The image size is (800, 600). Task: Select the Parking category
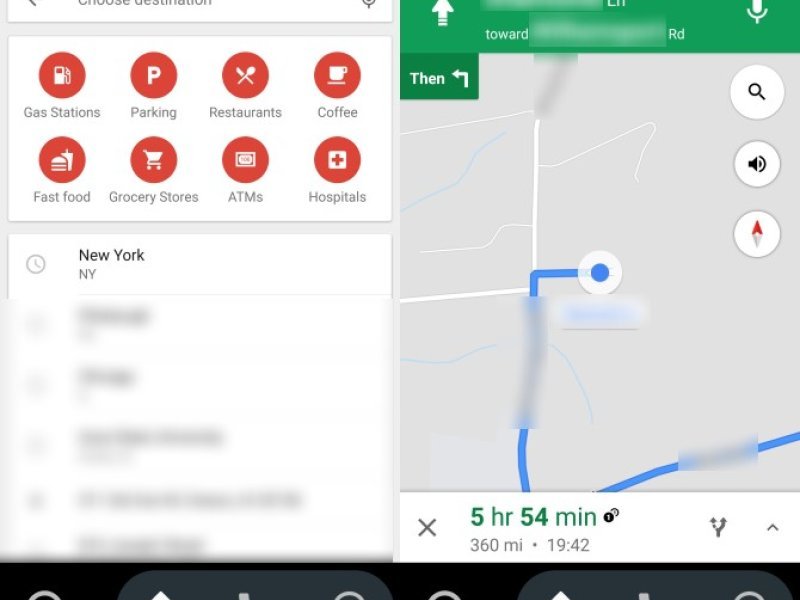153,76
